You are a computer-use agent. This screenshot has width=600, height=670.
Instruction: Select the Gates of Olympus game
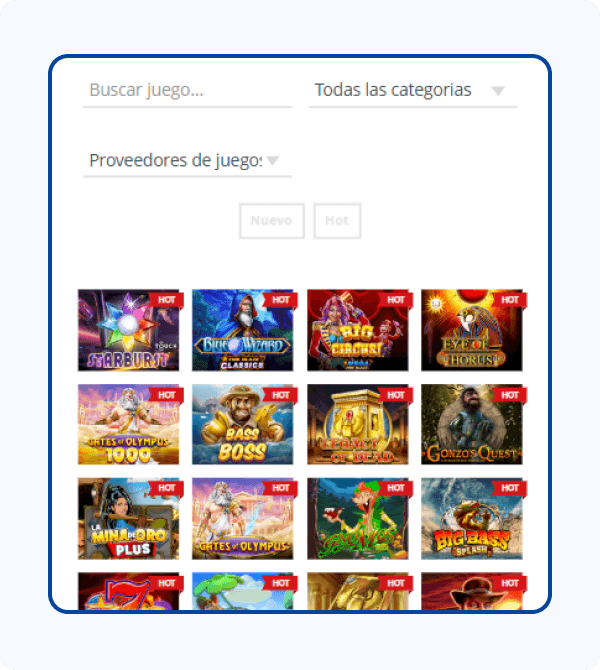[x=243, y=519]
